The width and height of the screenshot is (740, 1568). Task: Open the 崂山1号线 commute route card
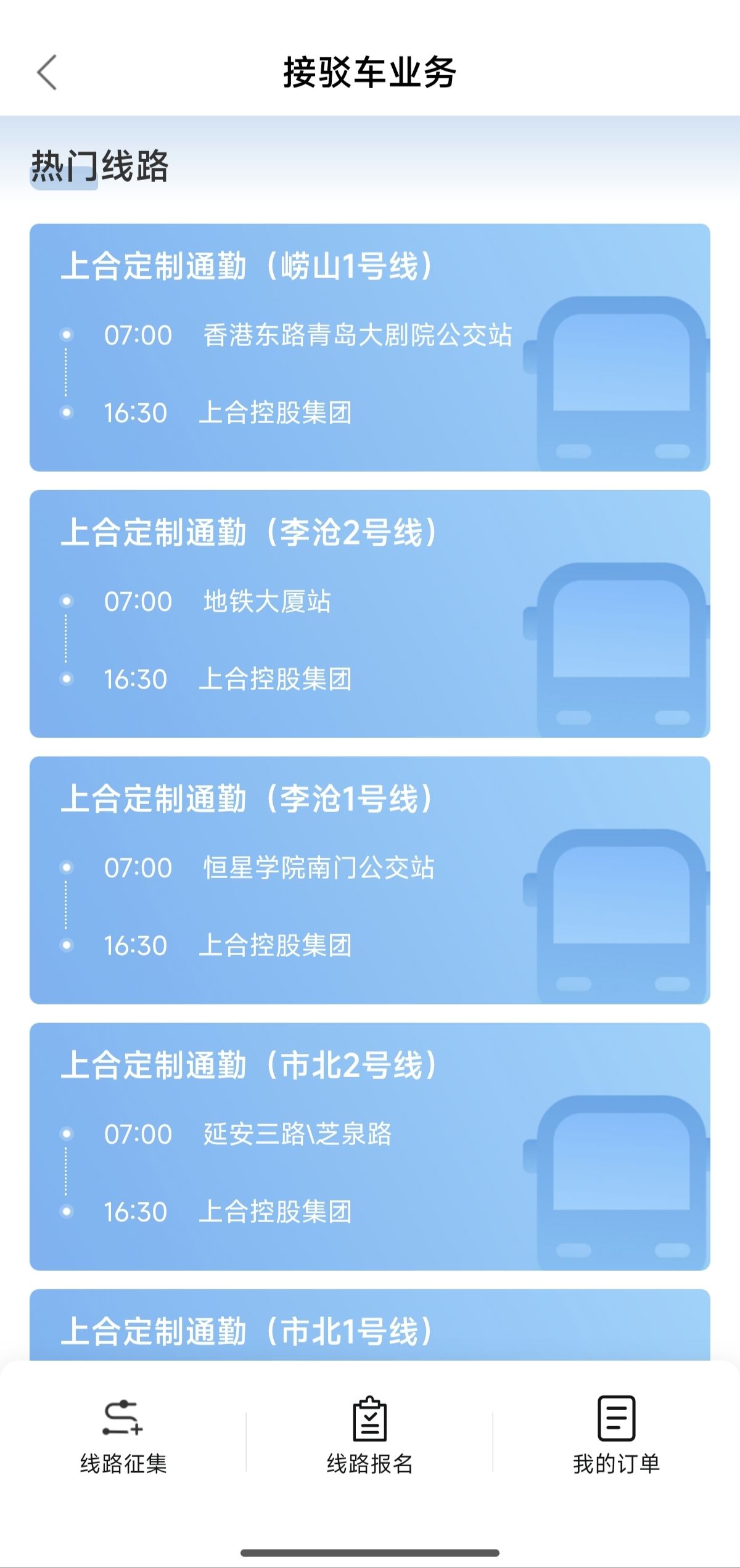coord(370,347)
